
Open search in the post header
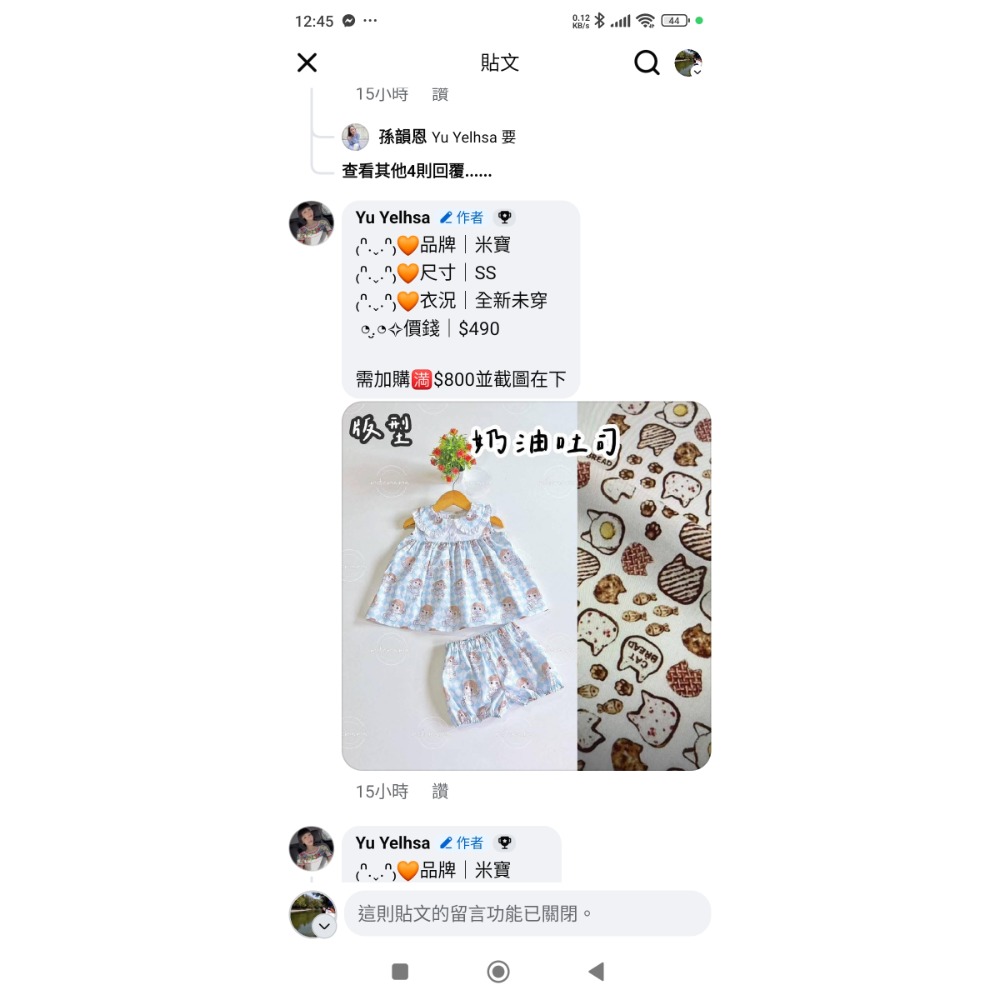click(x=647, y=63)
